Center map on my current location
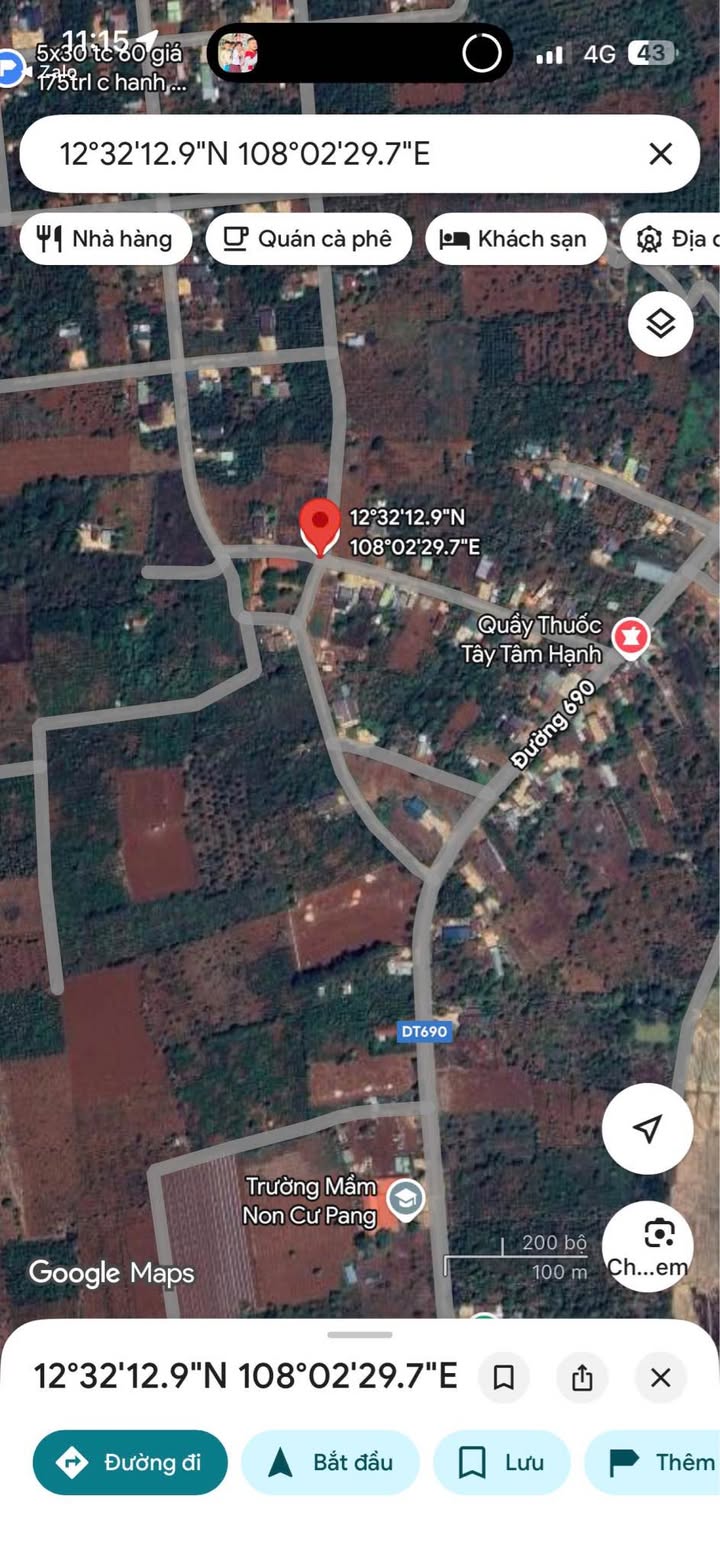The image size is (720, 1564). point(647,1129)
